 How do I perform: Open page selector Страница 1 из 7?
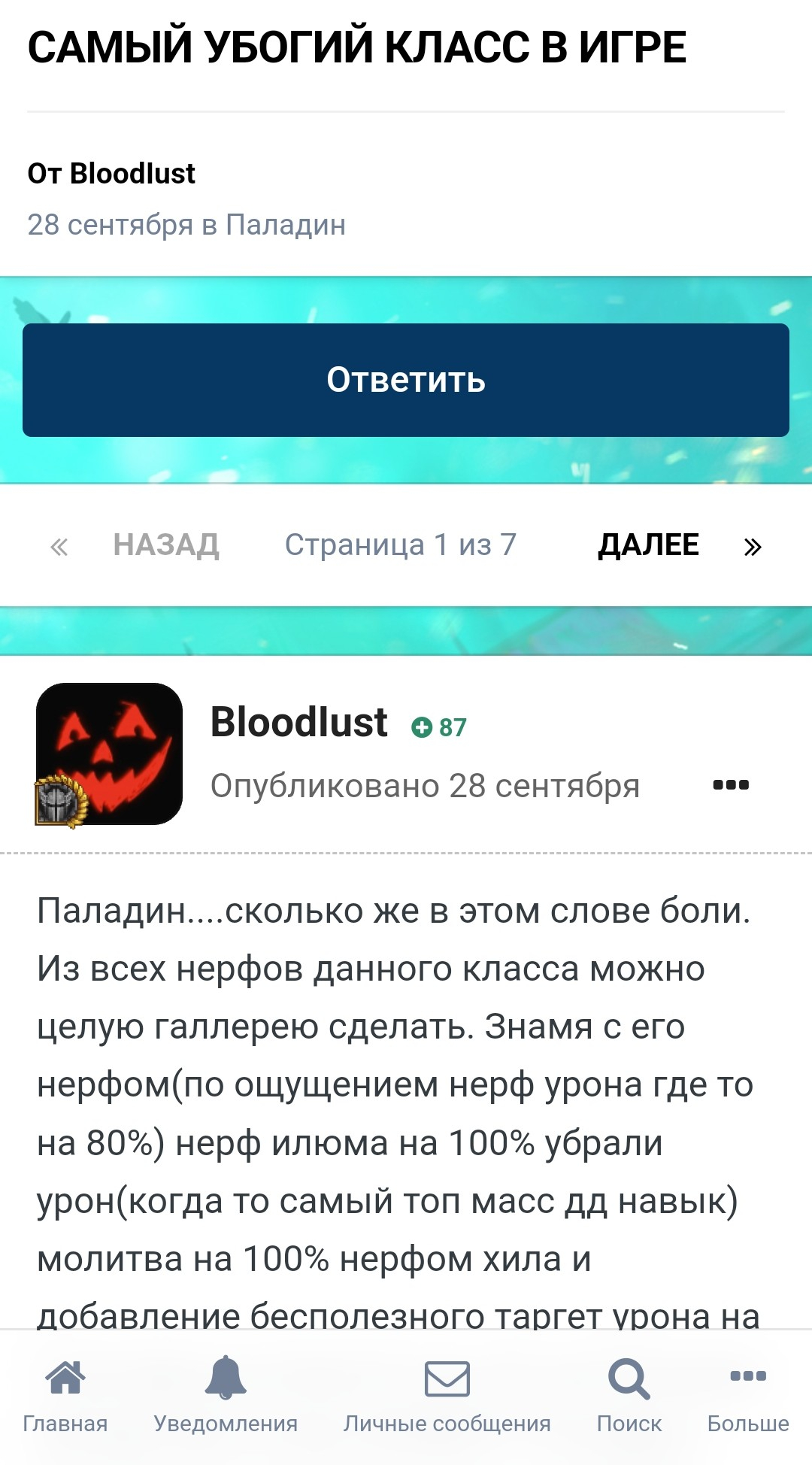click(x=401, y=544)
